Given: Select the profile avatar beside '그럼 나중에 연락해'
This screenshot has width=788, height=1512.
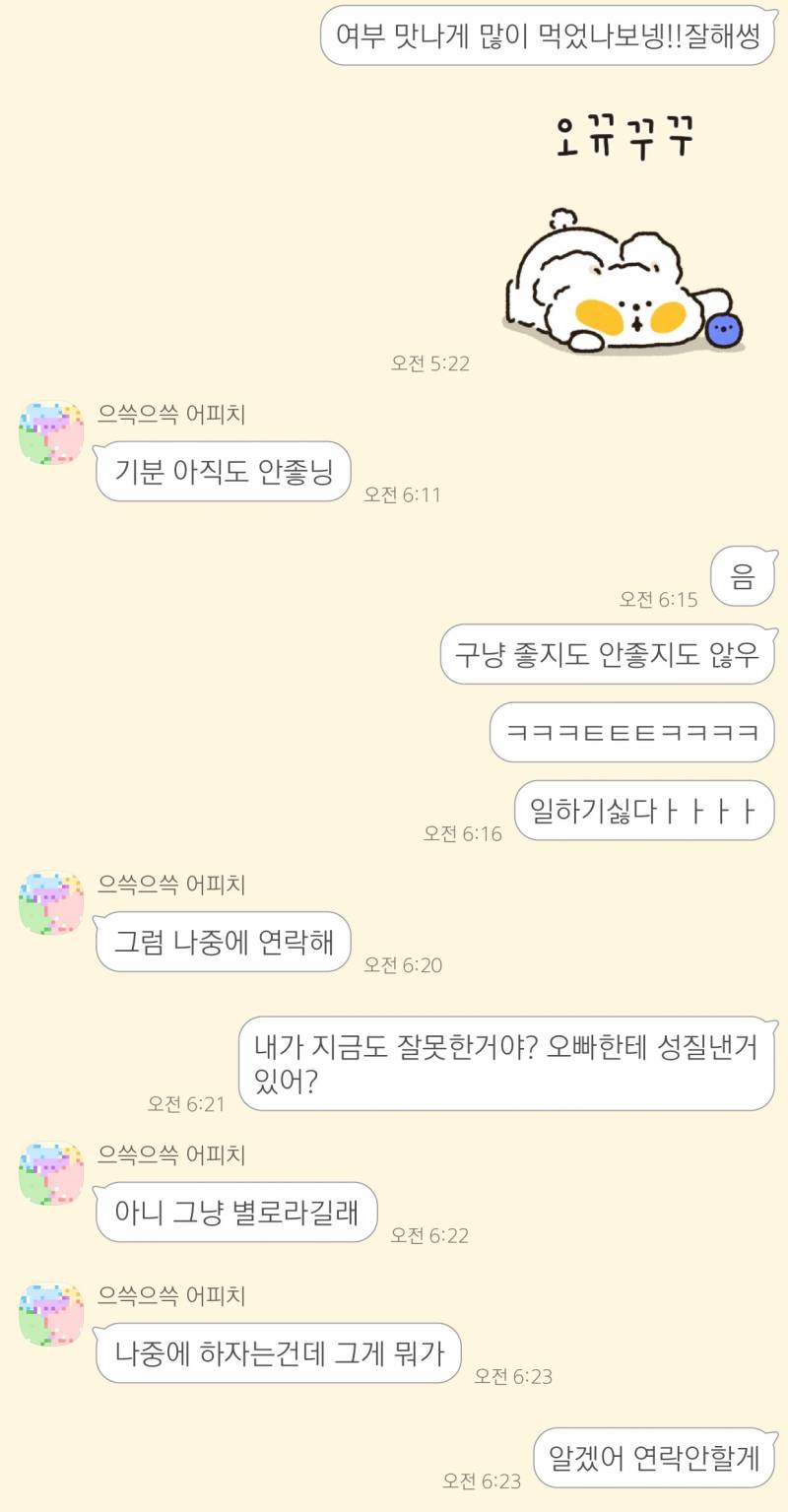Looking at the screenshot, I should (50, 902).
